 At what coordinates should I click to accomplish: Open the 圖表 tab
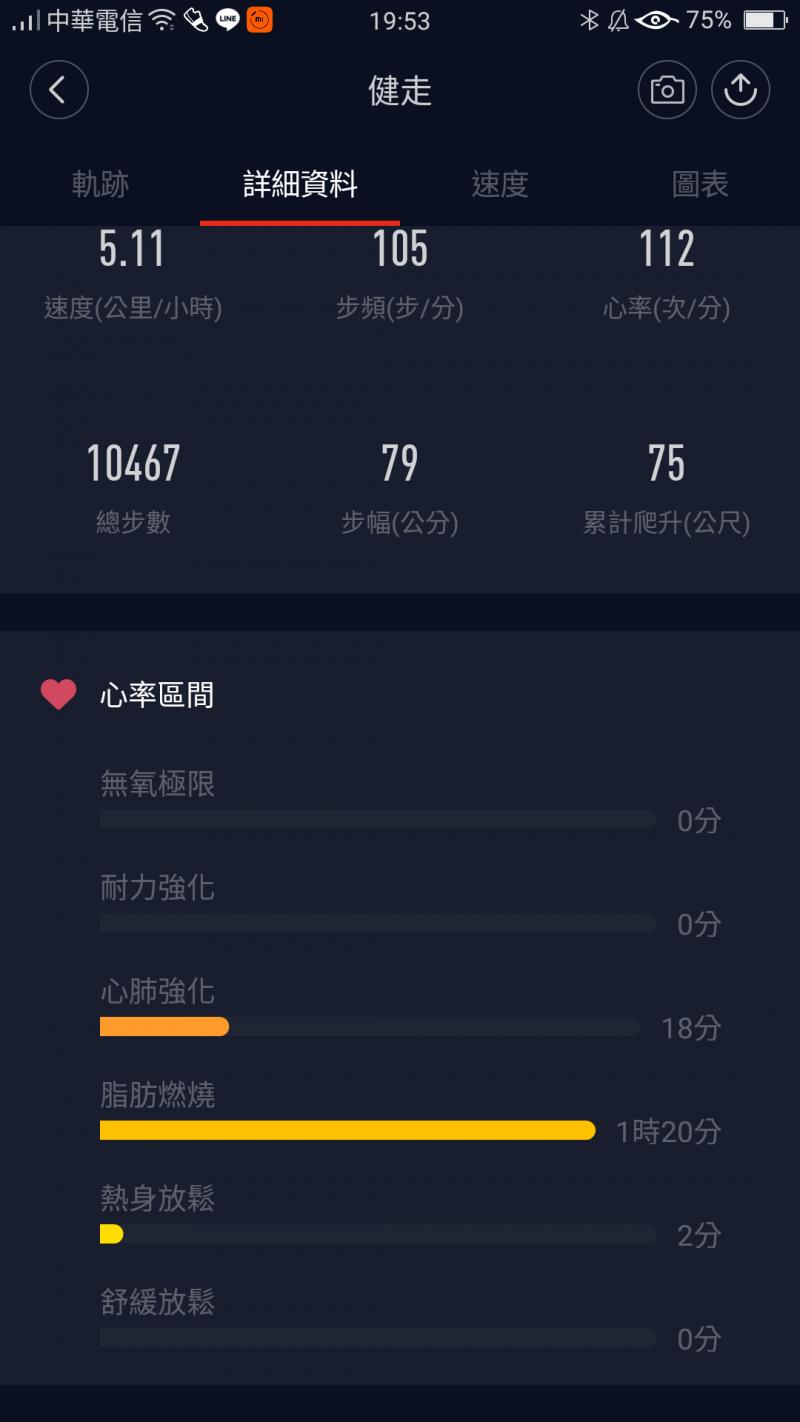pos(700,184)
